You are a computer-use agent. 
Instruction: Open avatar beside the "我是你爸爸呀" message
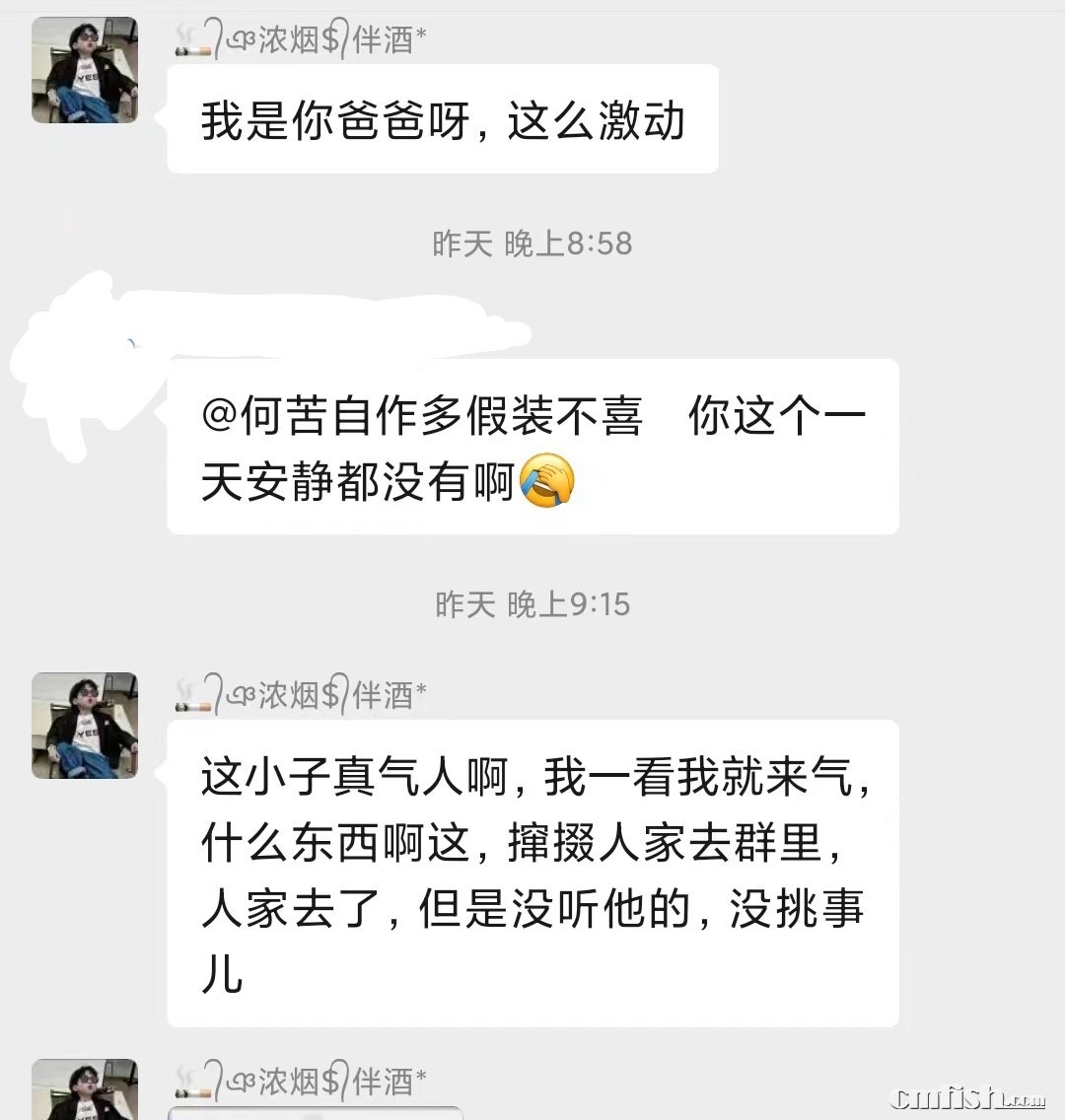[x=85, y=71]
